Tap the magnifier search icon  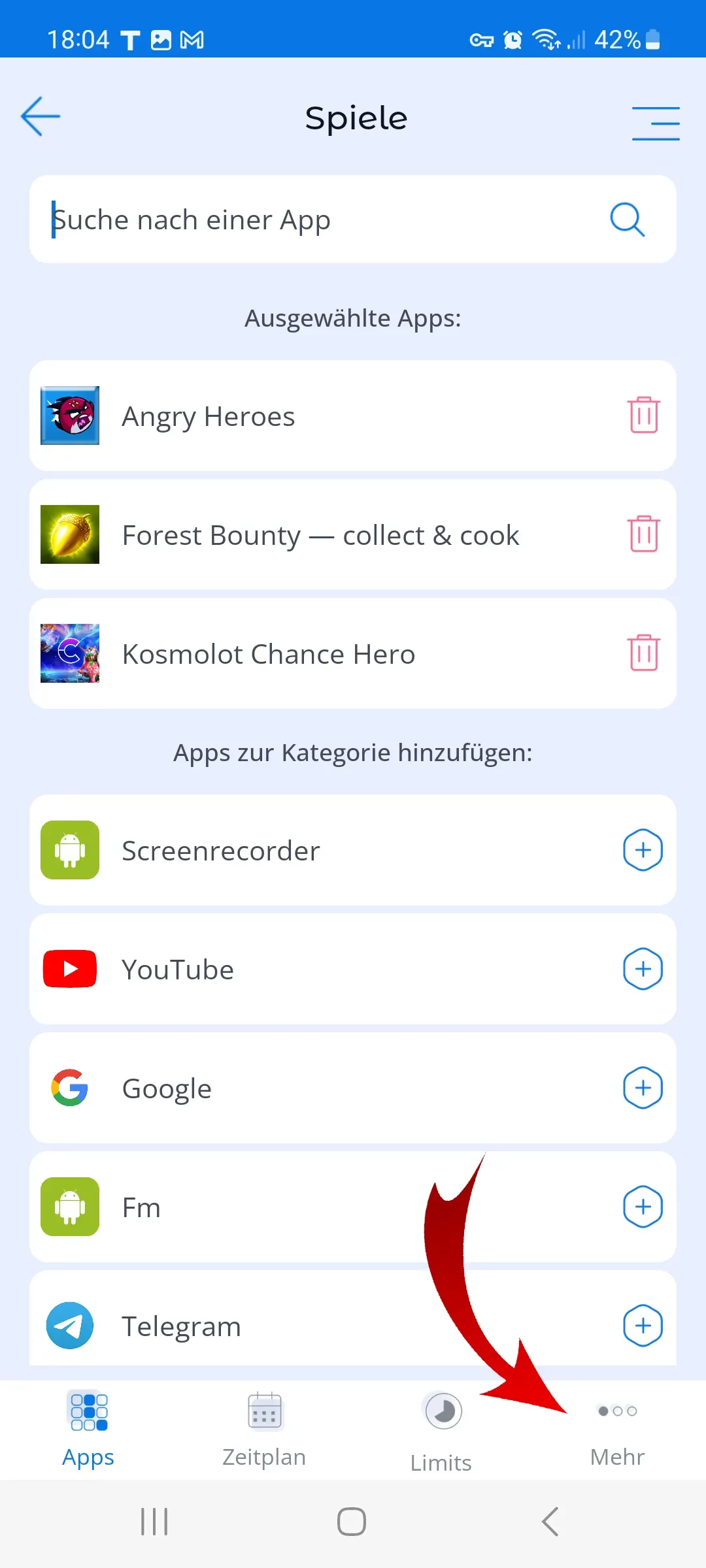tap(627, 220)
